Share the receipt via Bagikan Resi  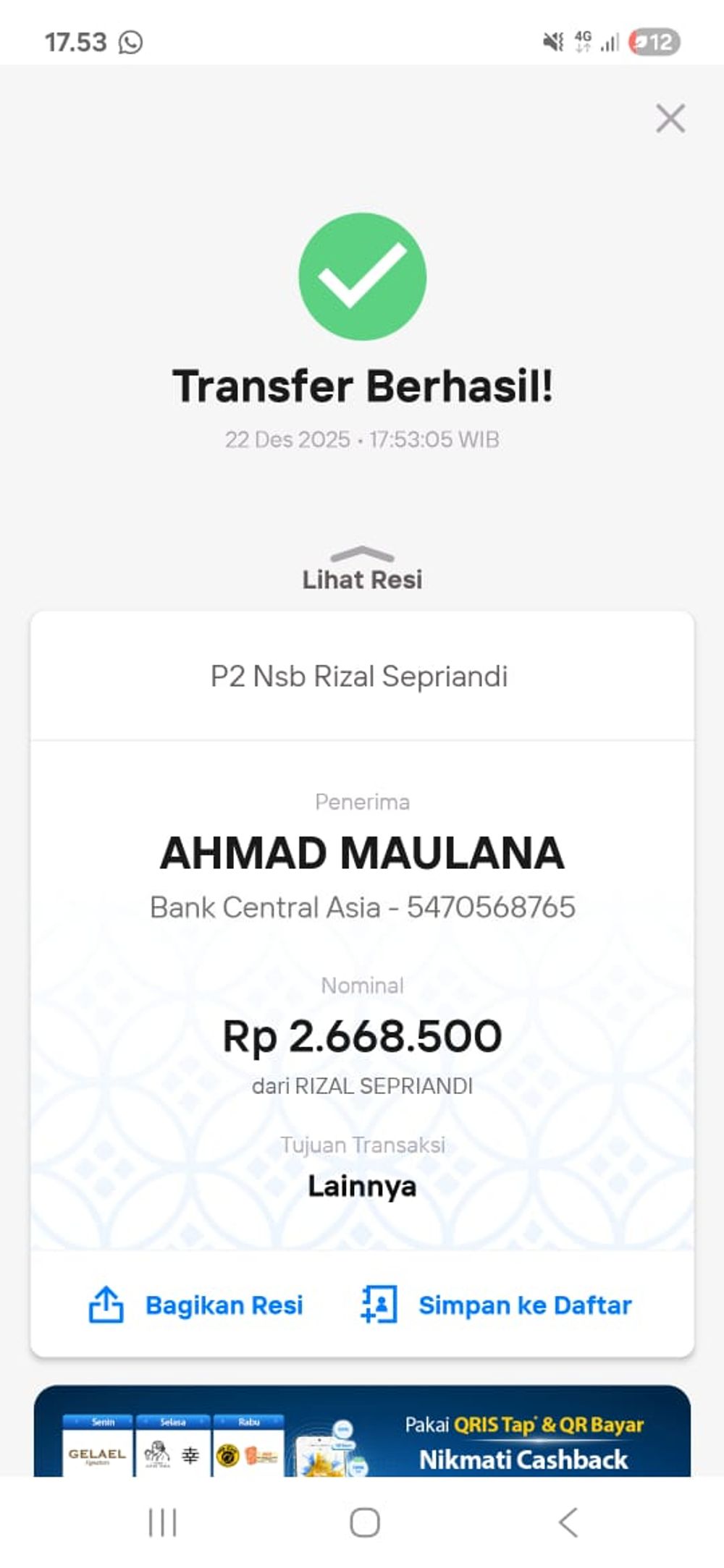pyautogui.click(x=196, y=1305)
